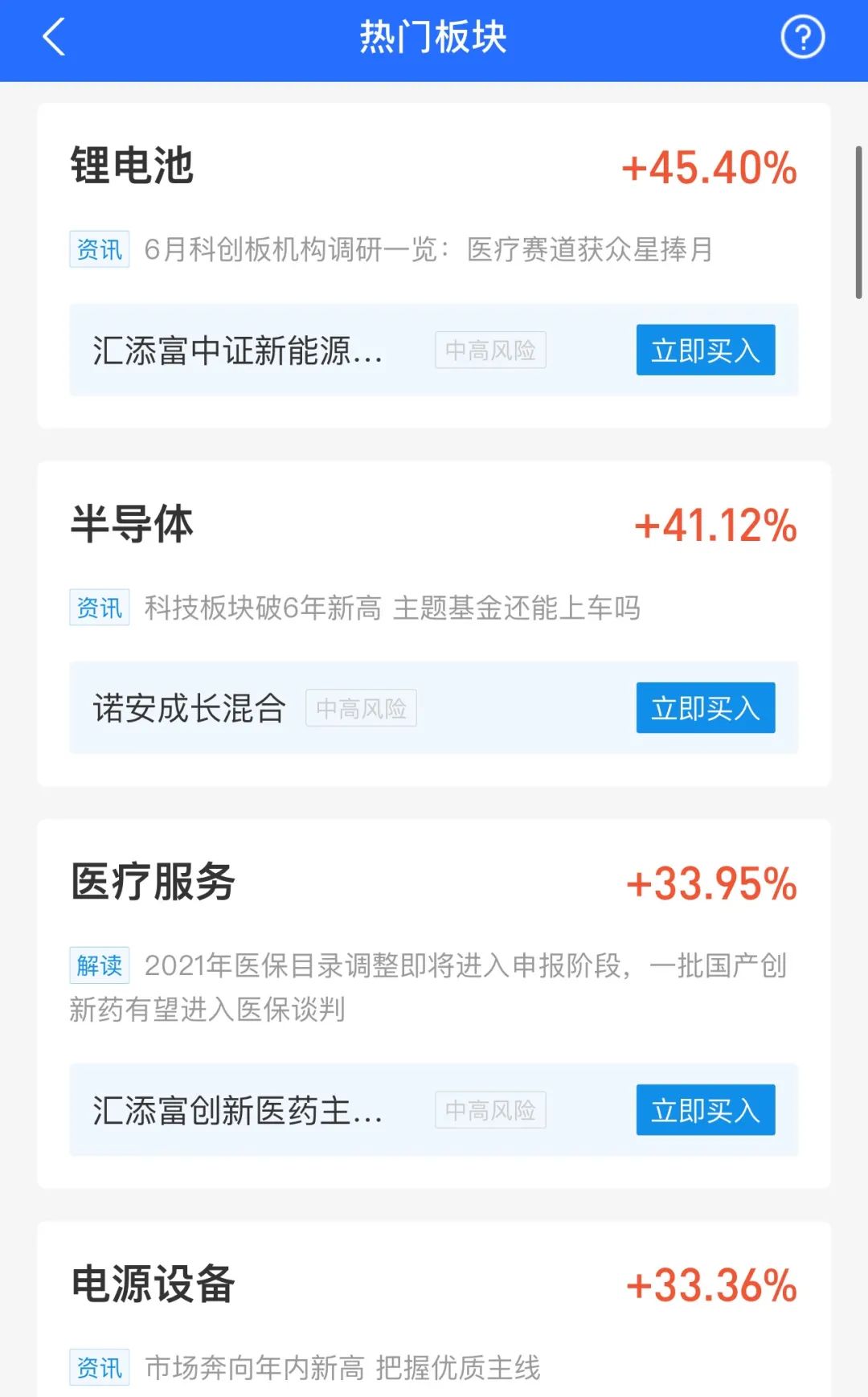Screen dimensions: 868x1397
Task: Tap the 资讯 tag in the 半导体 card
Action: (99, 608)
